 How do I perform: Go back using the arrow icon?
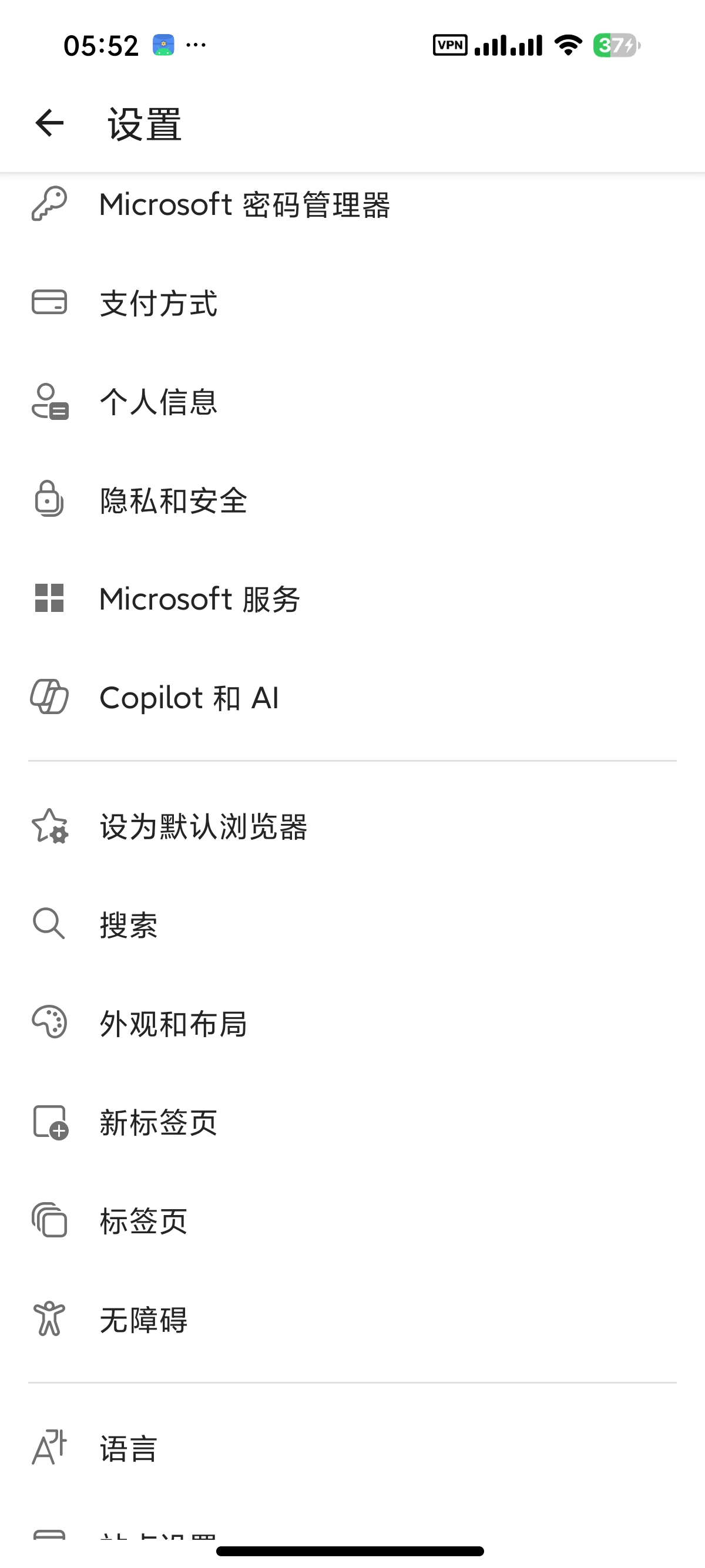pyautogui.click(x=49, y=123)
